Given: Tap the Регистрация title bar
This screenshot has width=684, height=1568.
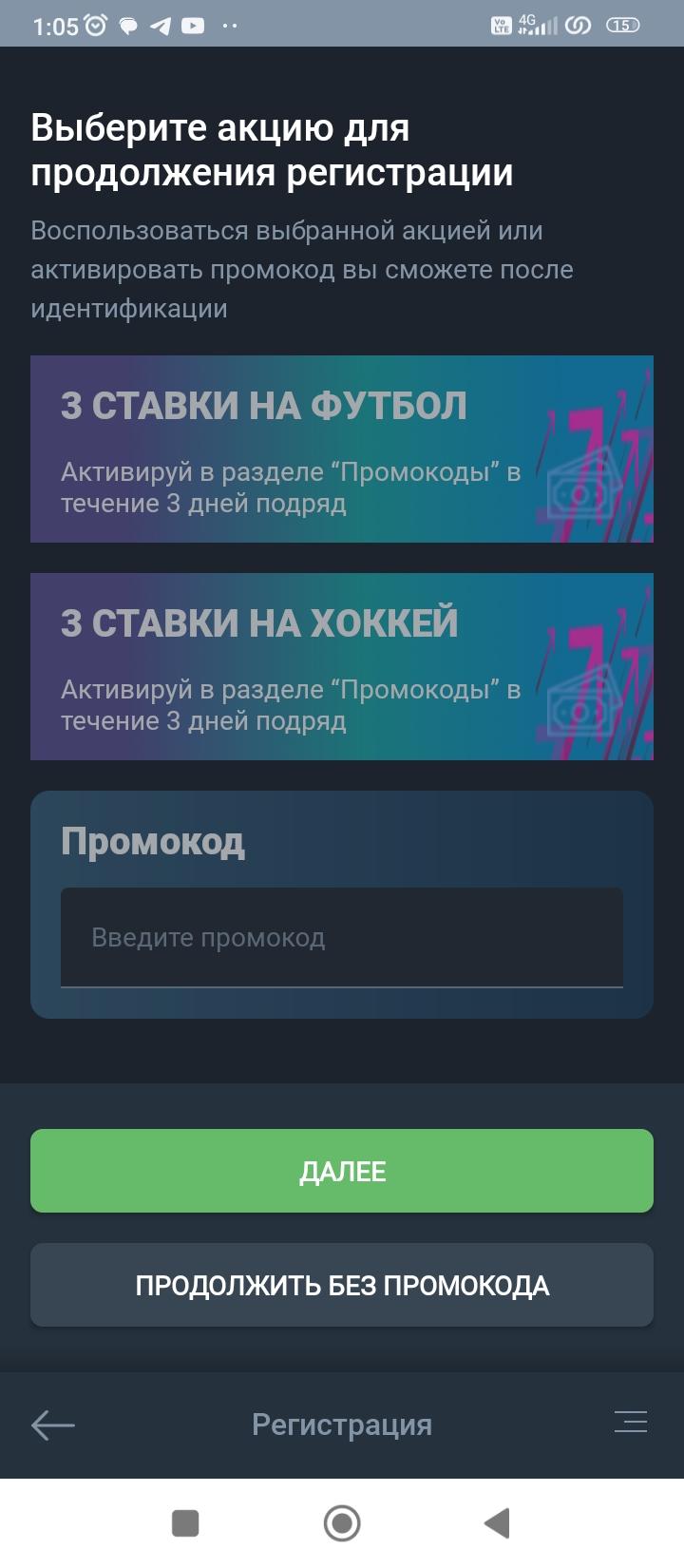Looking at the screenshot, I should click(342, 1423).
